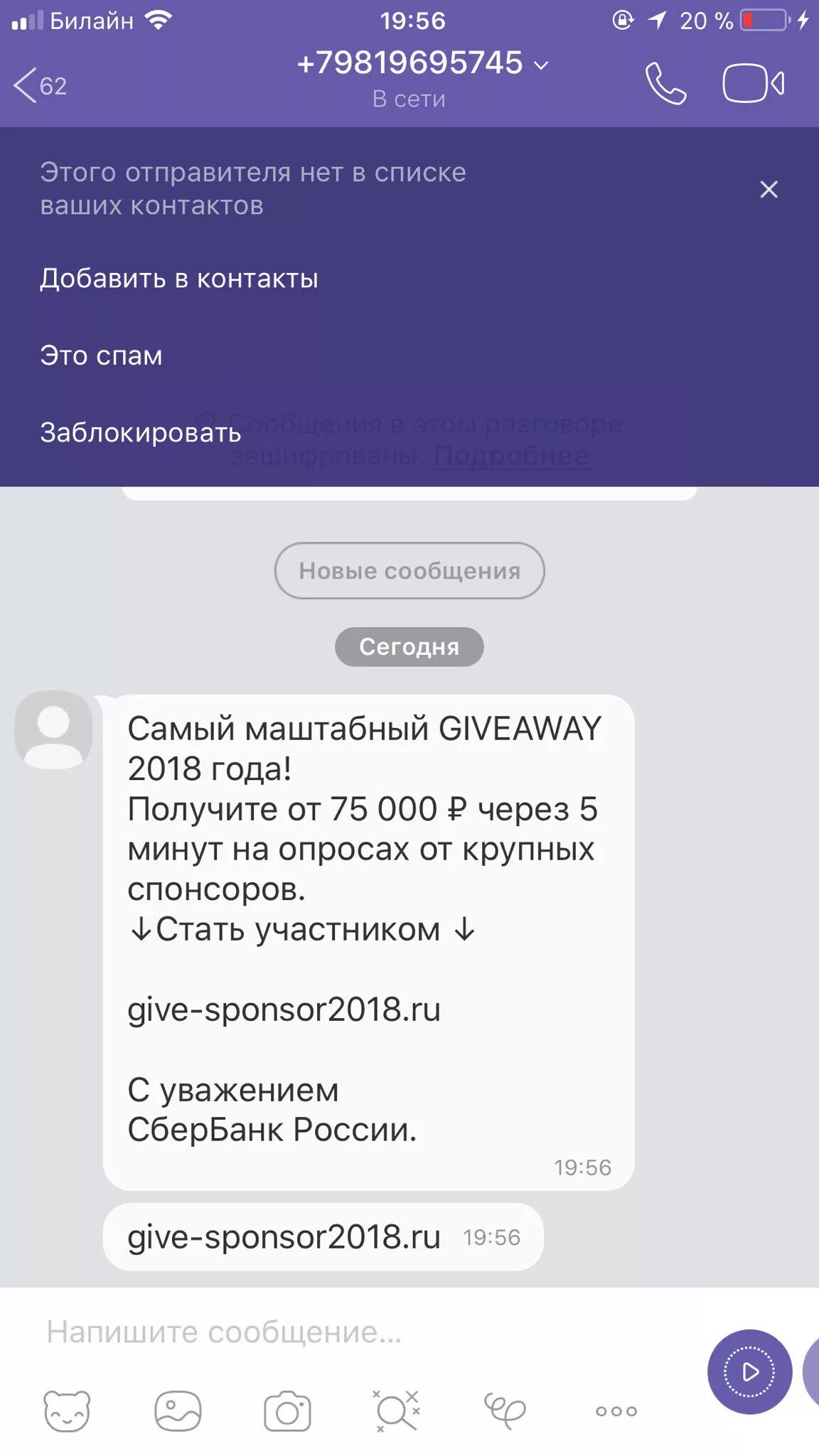The width and height of the screenshot is (819, 1456).
Task: Open the GIF search icon
Action: [x=397, y=1411]
